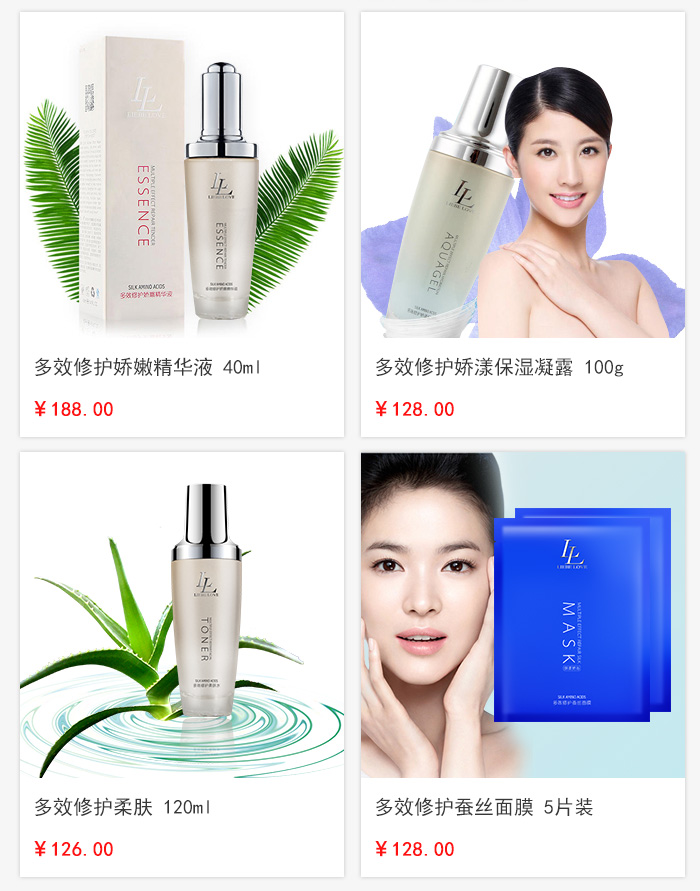The width and height of the screenshot is (700, 891).
Task: View the 多效修护娇漾保湿凝露 100g product
Action: pyautogui.click(x=523, y=225)
